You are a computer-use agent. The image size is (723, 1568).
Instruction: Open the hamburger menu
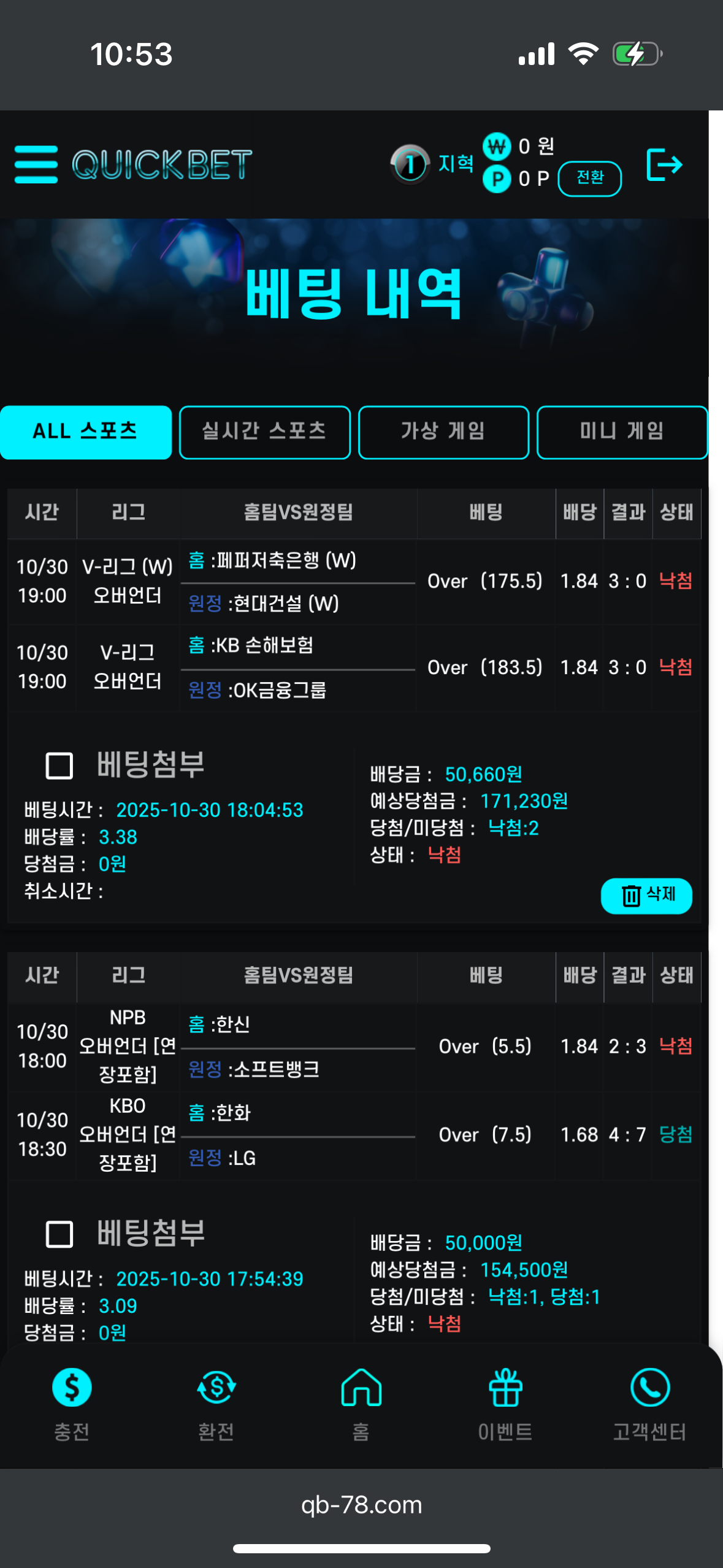coord(36,164)
